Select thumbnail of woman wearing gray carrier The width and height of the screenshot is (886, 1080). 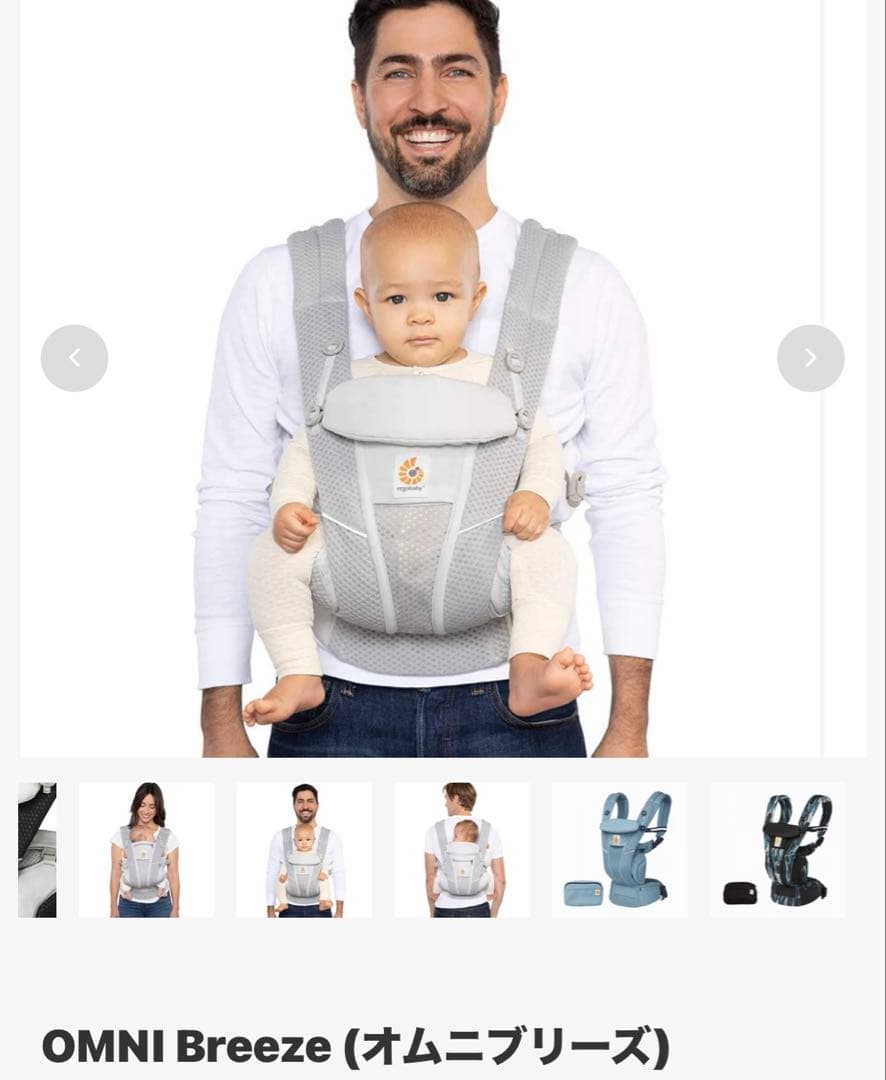click(x=146, y=850)
